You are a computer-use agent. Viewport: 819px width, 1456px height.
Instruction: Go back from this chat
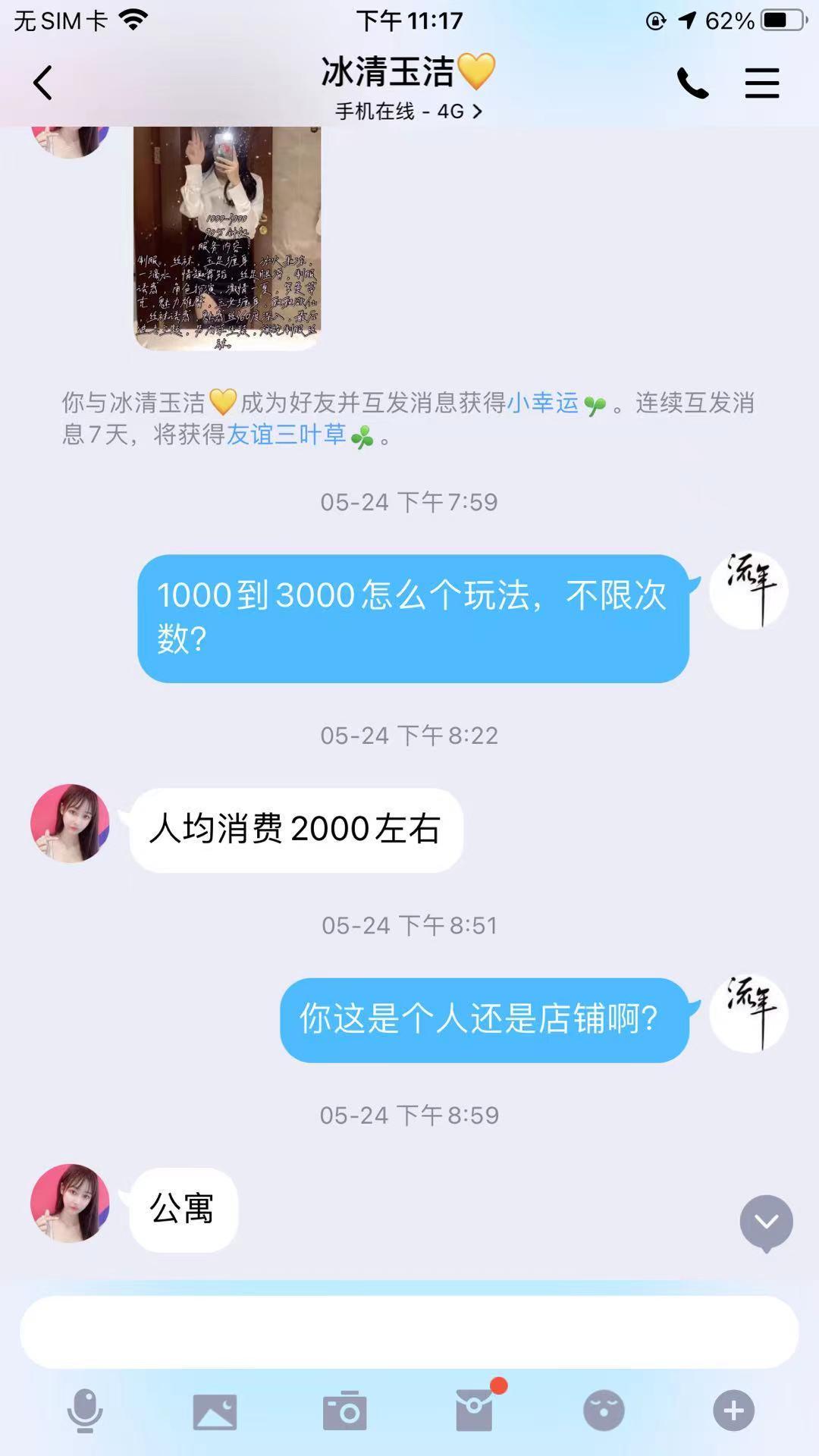43,83
